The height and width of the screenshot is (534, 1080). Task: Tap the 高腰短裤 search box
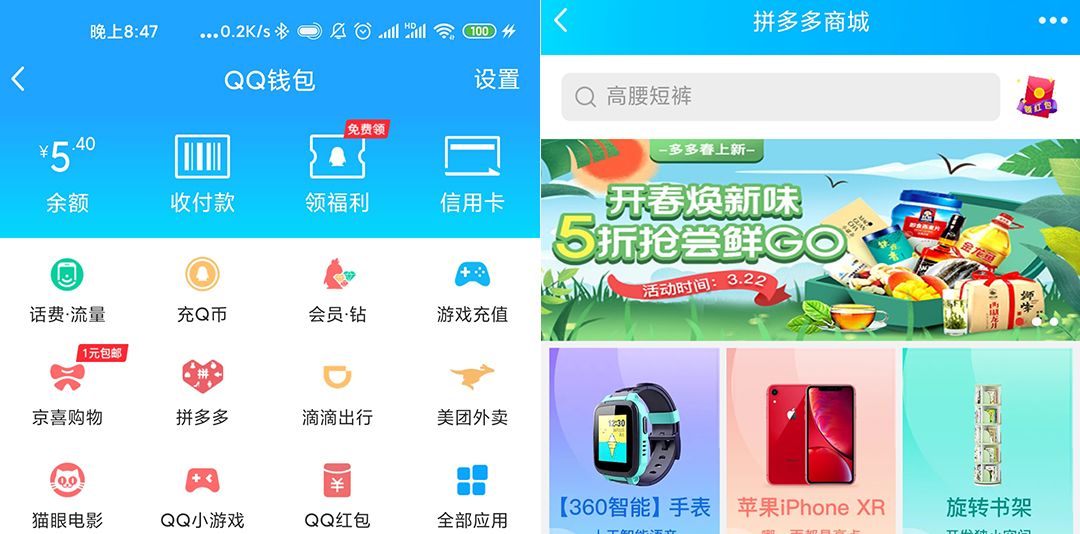click(x=780, y=97)
